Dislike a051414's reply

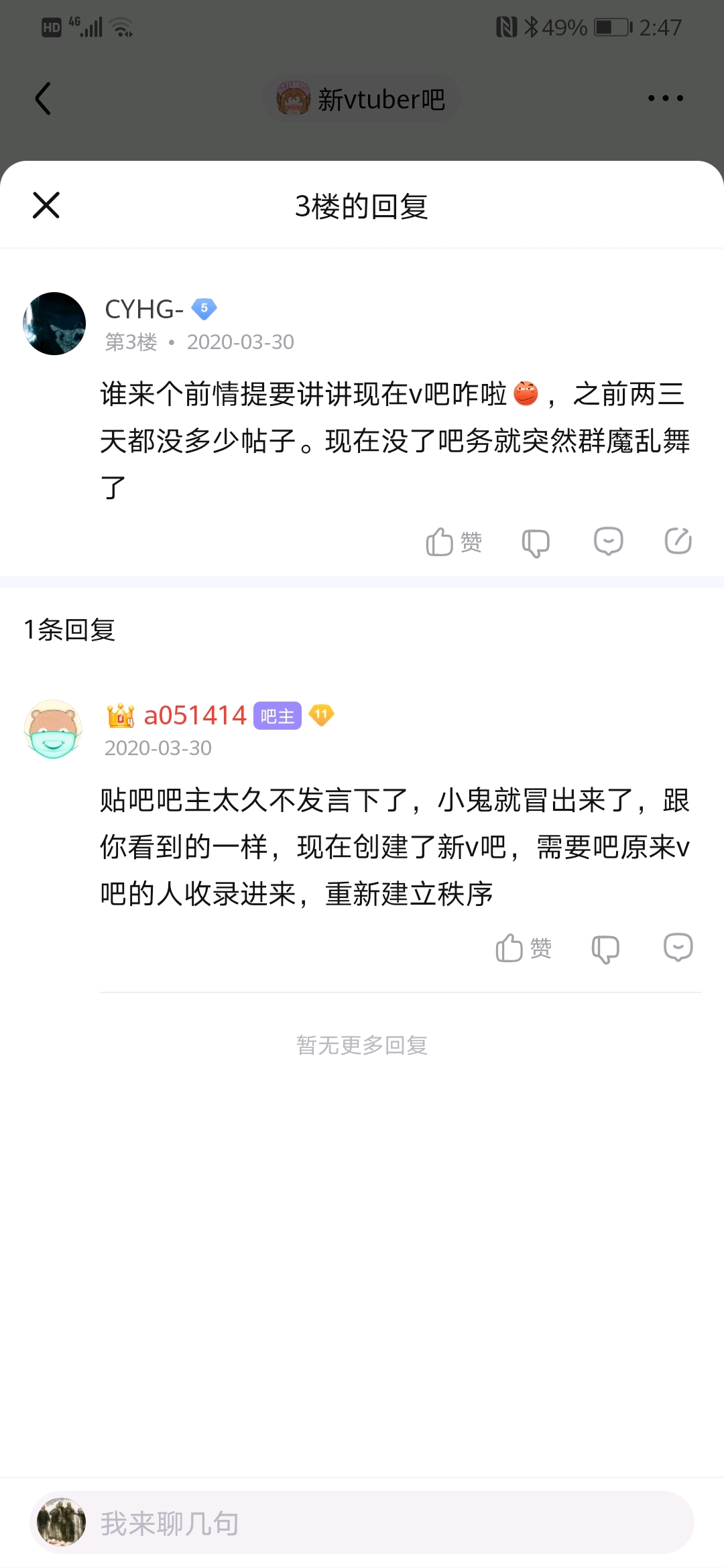click(605, 948)
